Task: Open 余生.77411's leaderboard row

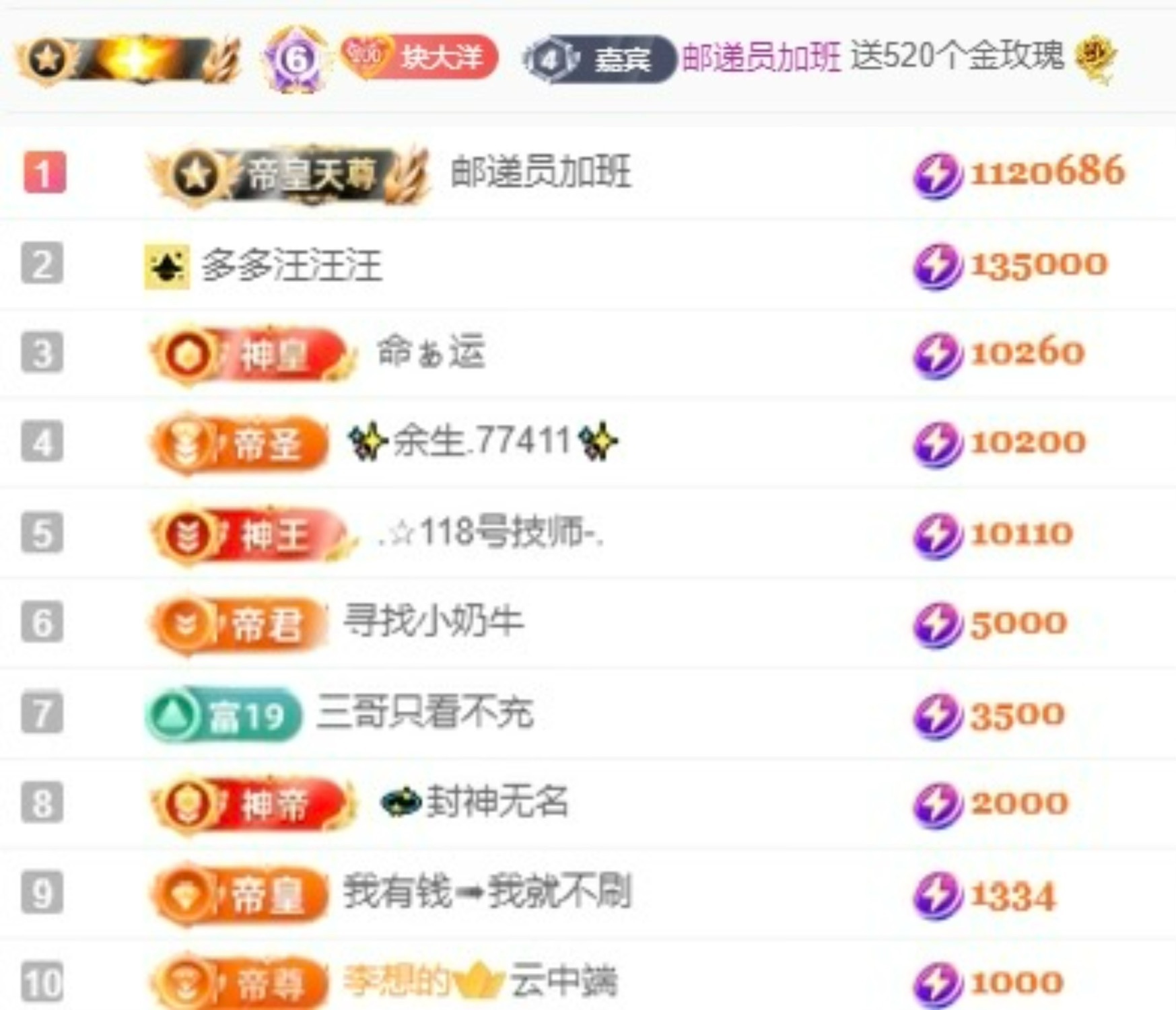Action: pos(482,441)
